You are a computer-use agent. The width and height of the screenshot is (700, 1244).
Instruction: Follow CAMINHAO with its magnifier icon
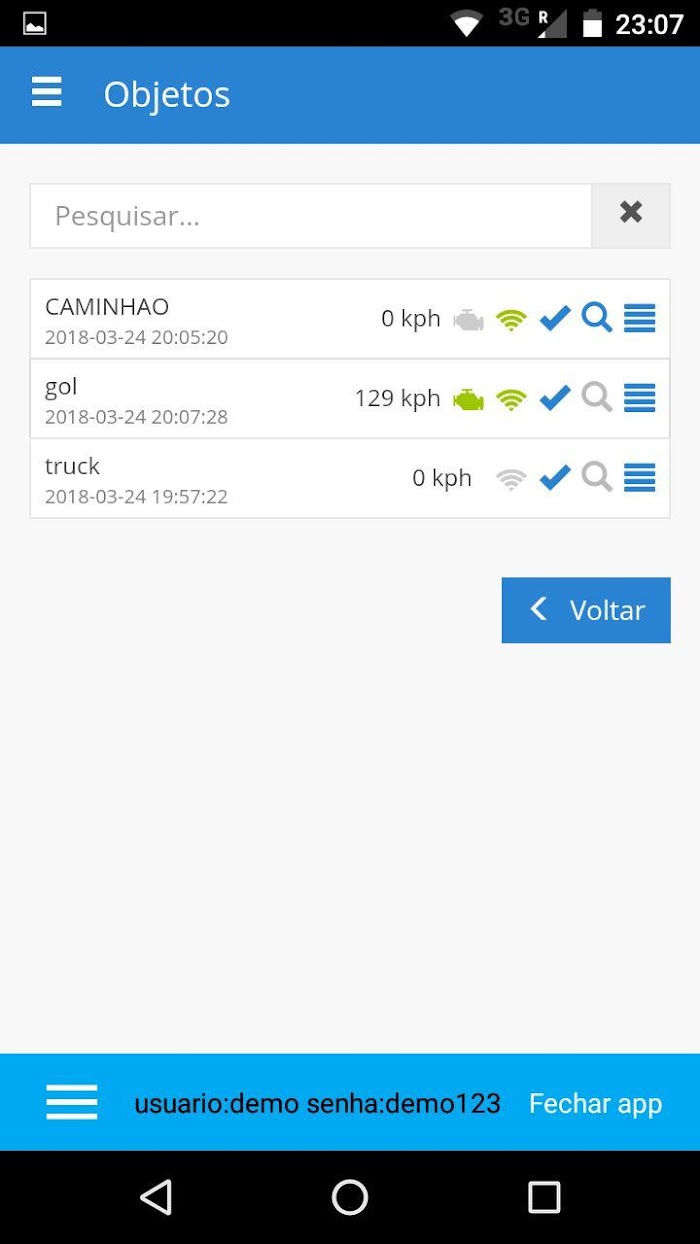coord(597,318)
